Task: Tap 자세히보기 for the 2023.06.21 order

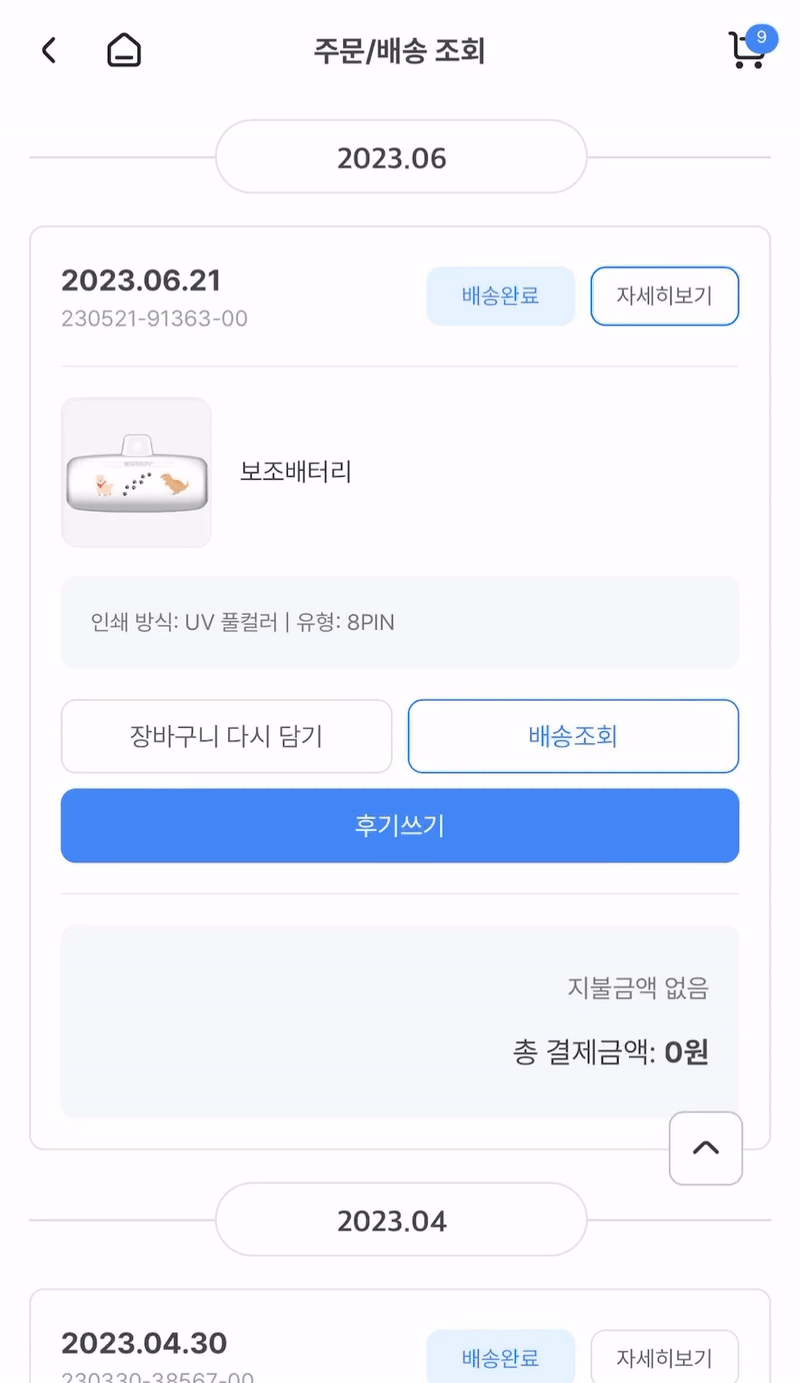Action: click(664, 296)
